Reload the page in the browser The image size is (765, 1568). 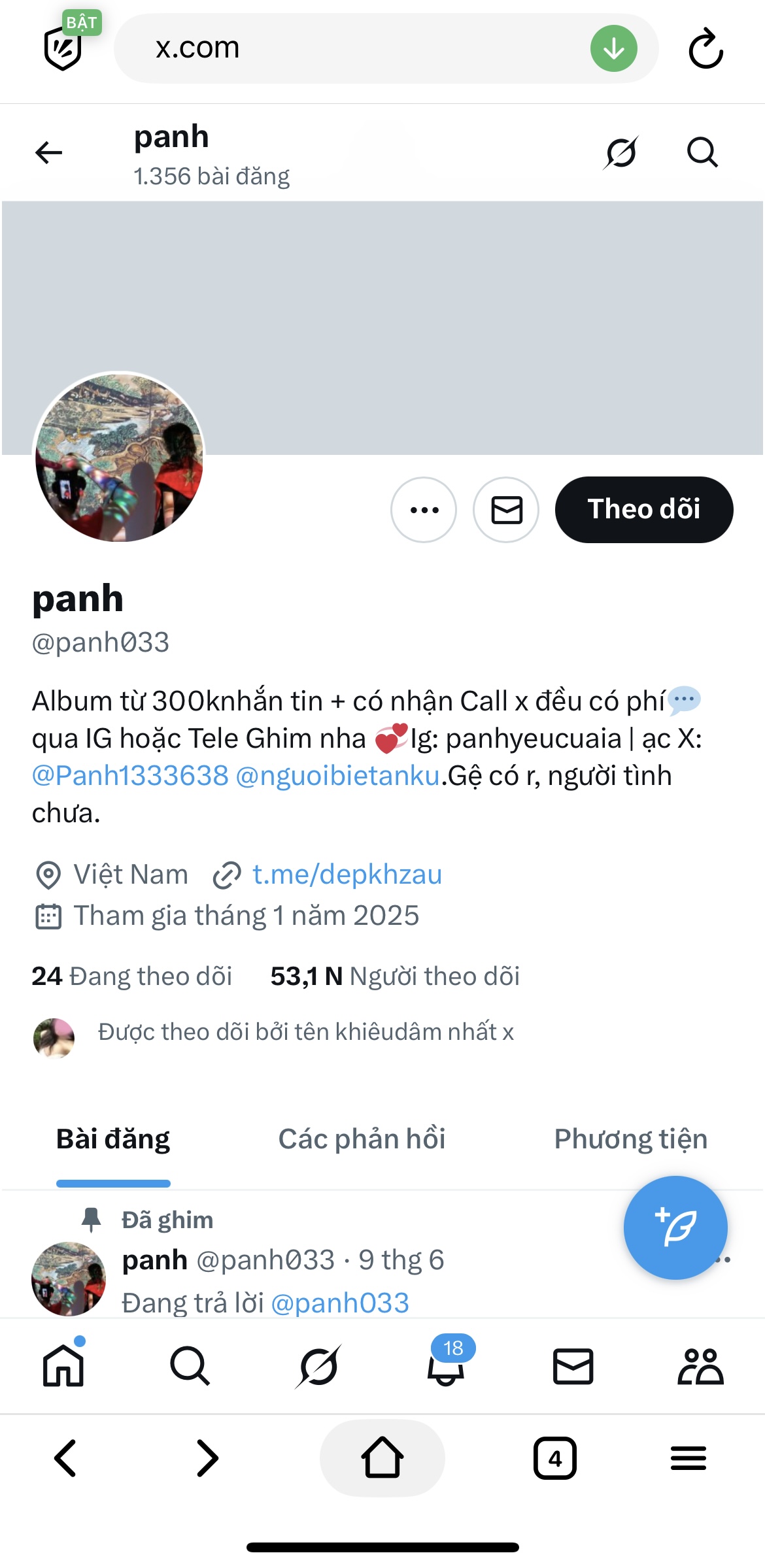tap(705, 48)
